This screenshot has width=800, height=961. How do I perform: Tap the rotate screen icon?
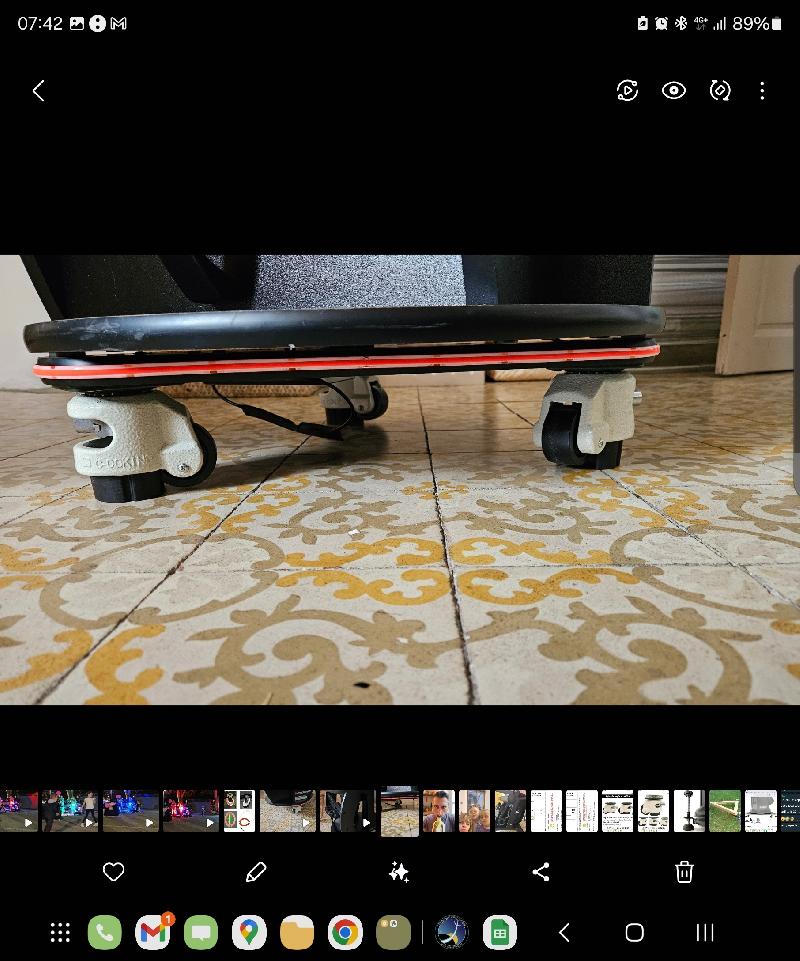720,91
